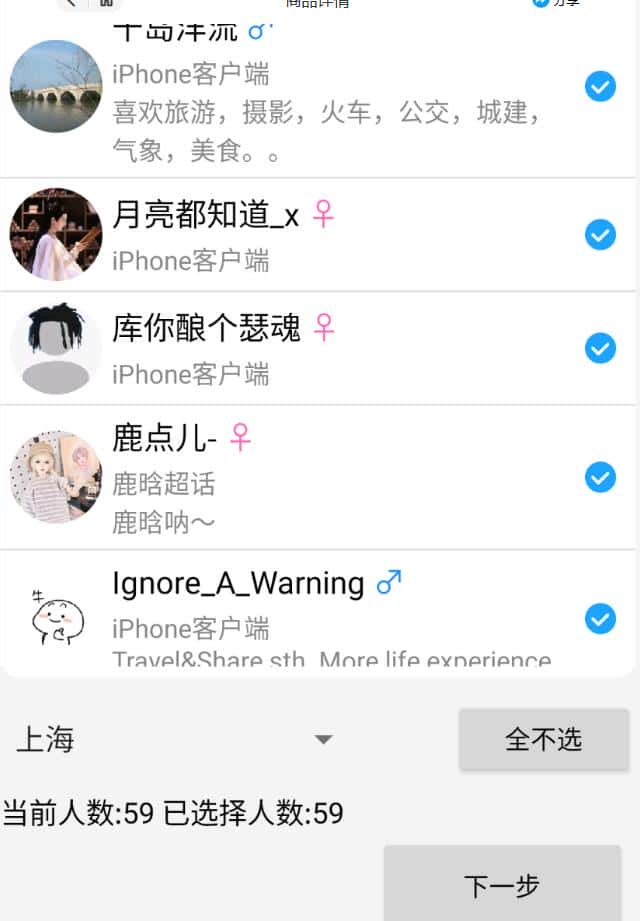Screen dimensions: 640x921
Task: Open 库你酿个瑟魂's profile picture
Action: (56, 348)
